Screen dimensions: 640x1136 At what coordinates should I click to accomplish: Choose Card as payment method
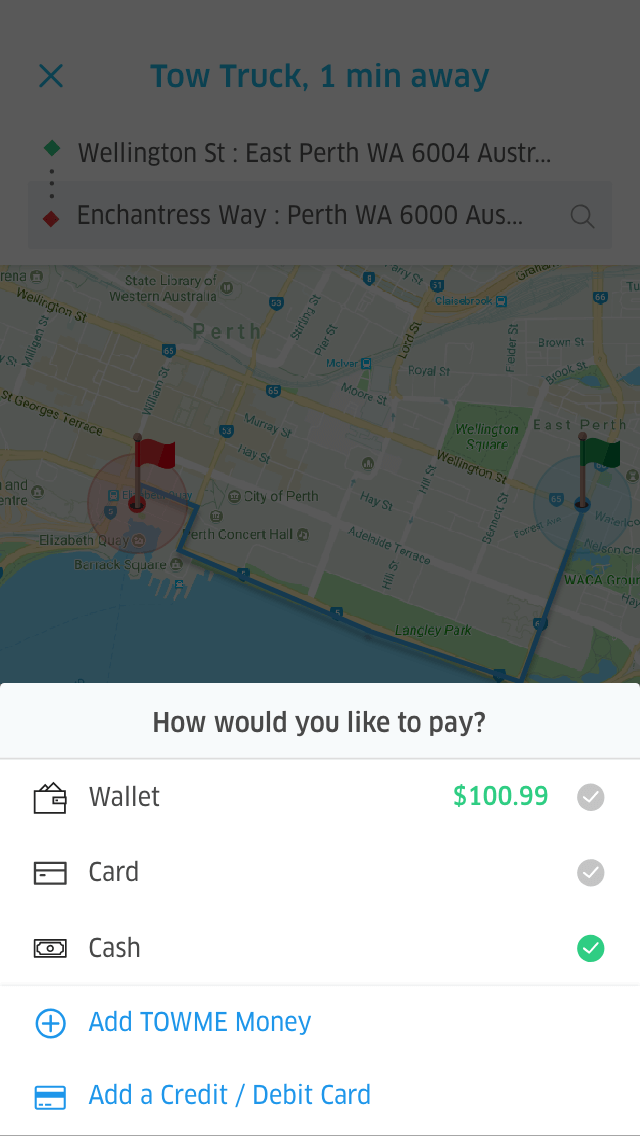click(320, 872)
